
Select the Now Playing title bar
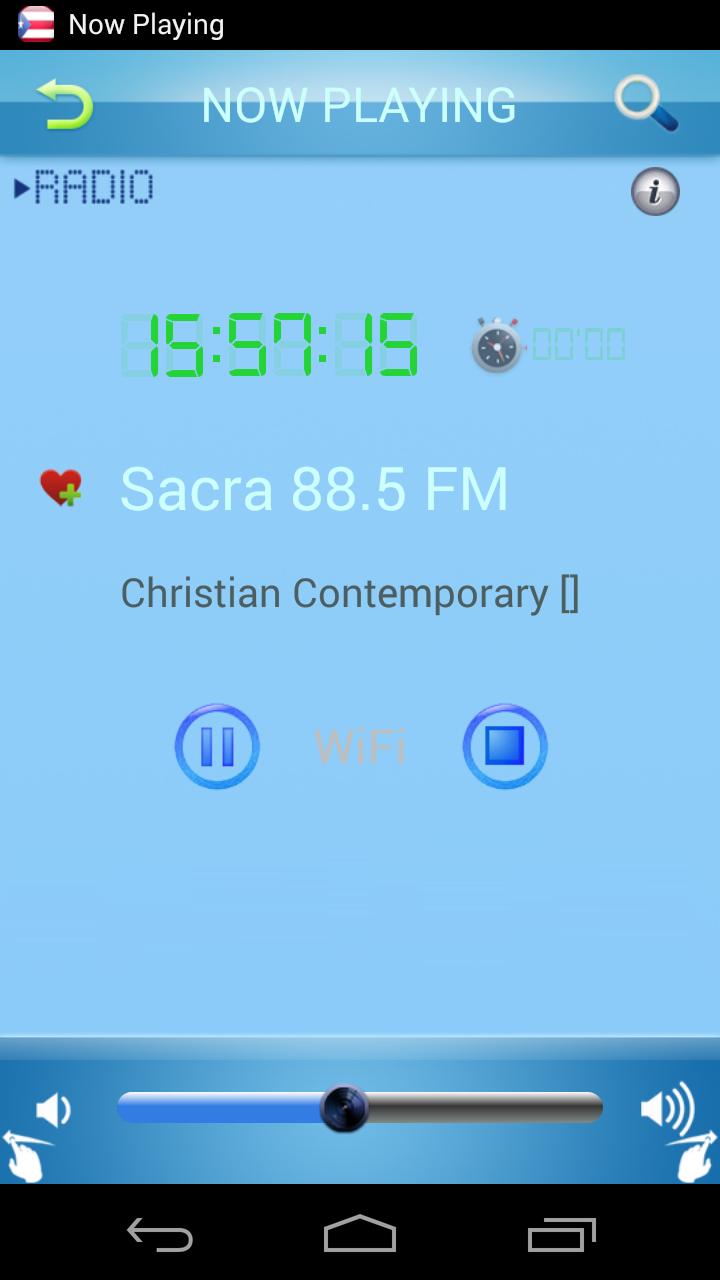[x=360, y=103]
